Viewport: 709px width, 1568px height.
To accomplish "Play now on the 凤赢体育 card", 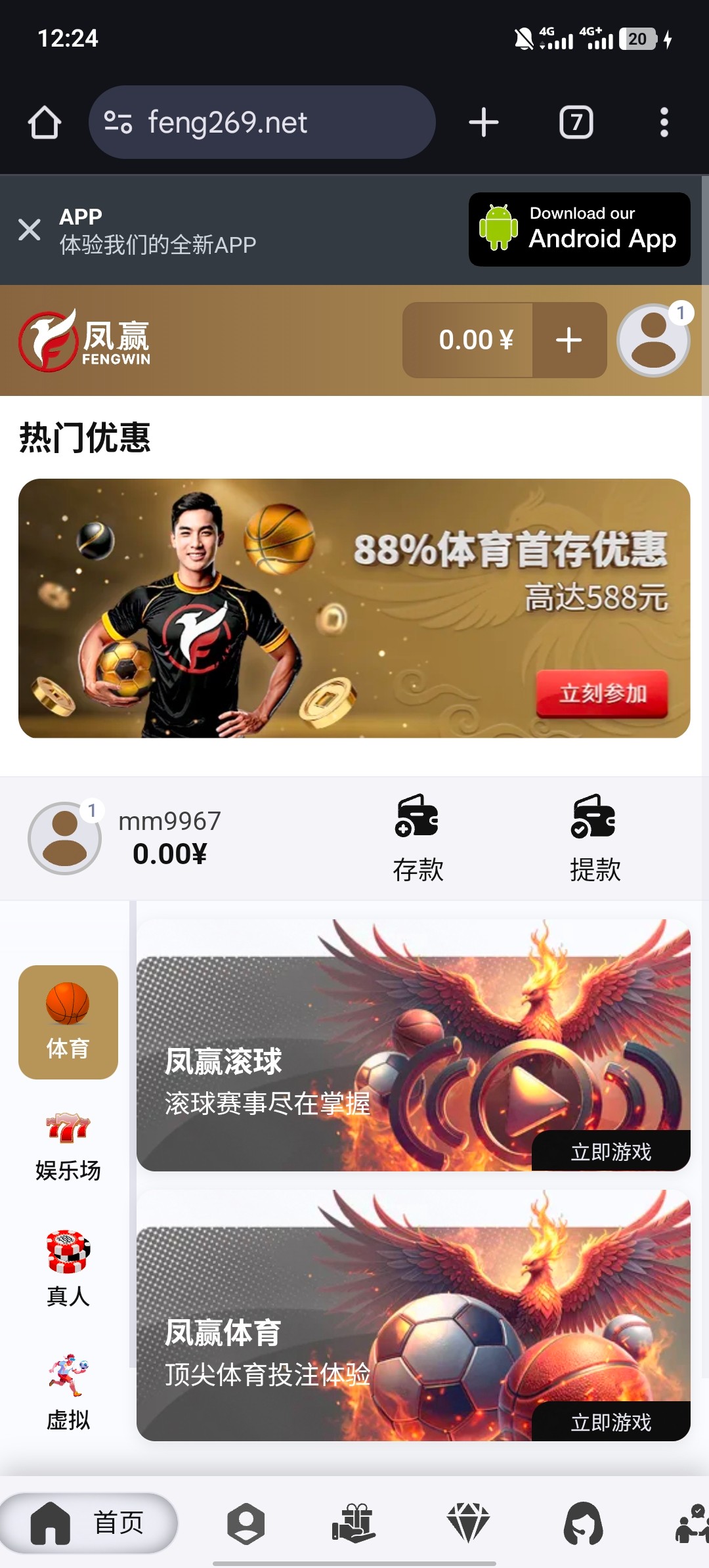I will point(611,1422).
